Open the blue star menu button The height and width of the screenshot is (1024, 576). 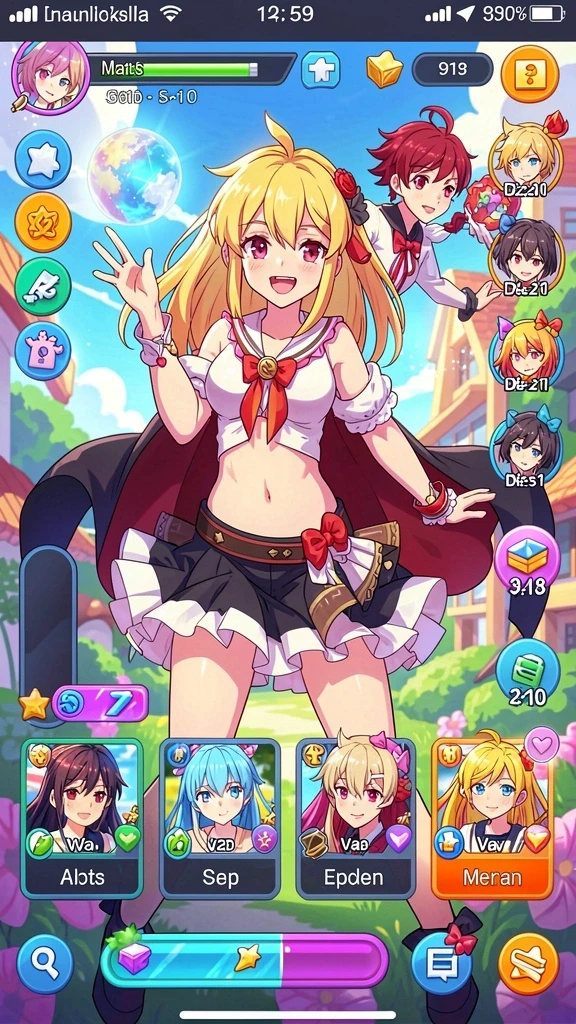point(43,159)
